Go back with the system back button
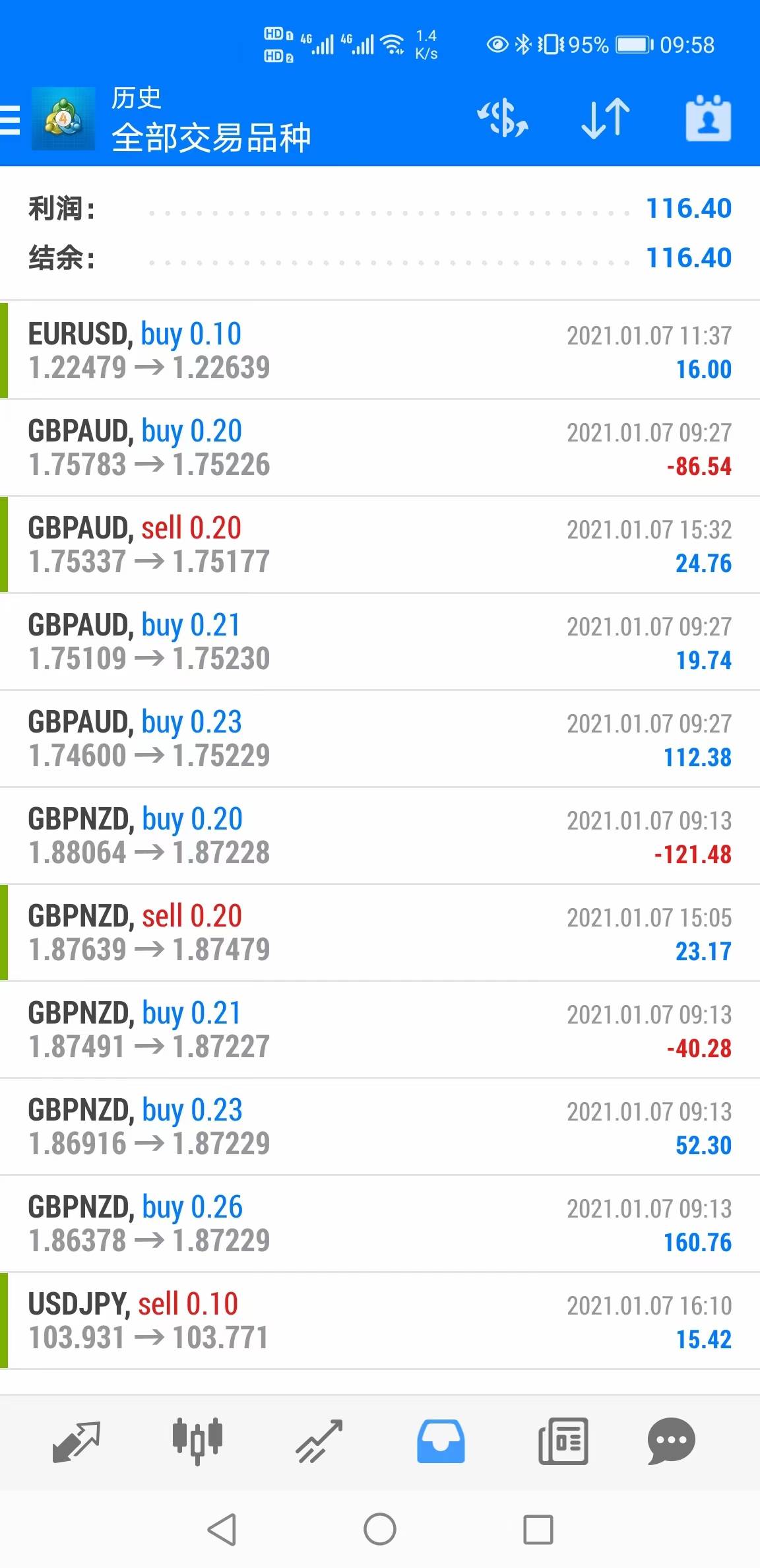 pos(222,1529)
